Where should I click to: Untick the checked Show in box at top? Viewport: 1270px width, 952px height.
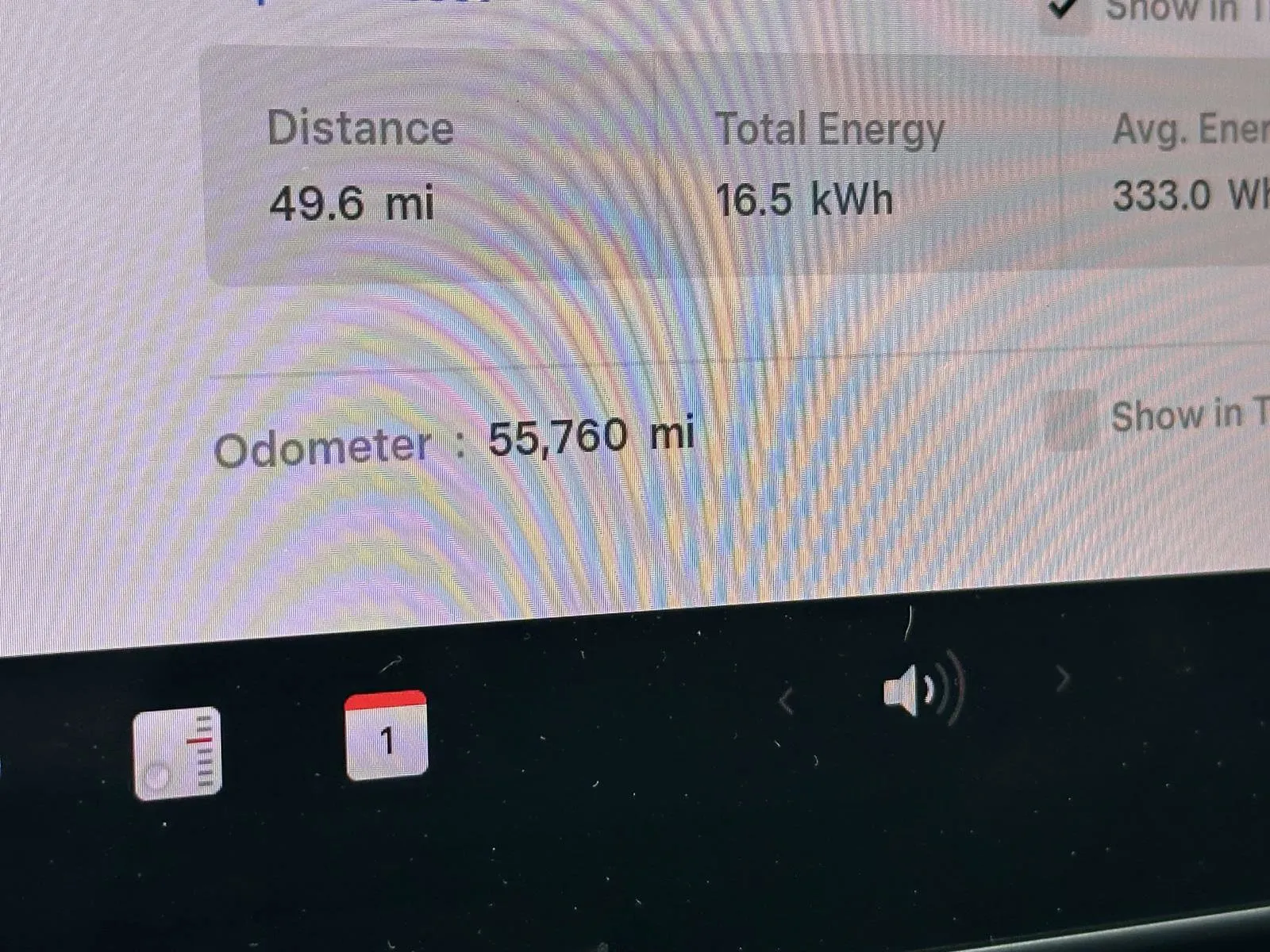[1065, 11]
